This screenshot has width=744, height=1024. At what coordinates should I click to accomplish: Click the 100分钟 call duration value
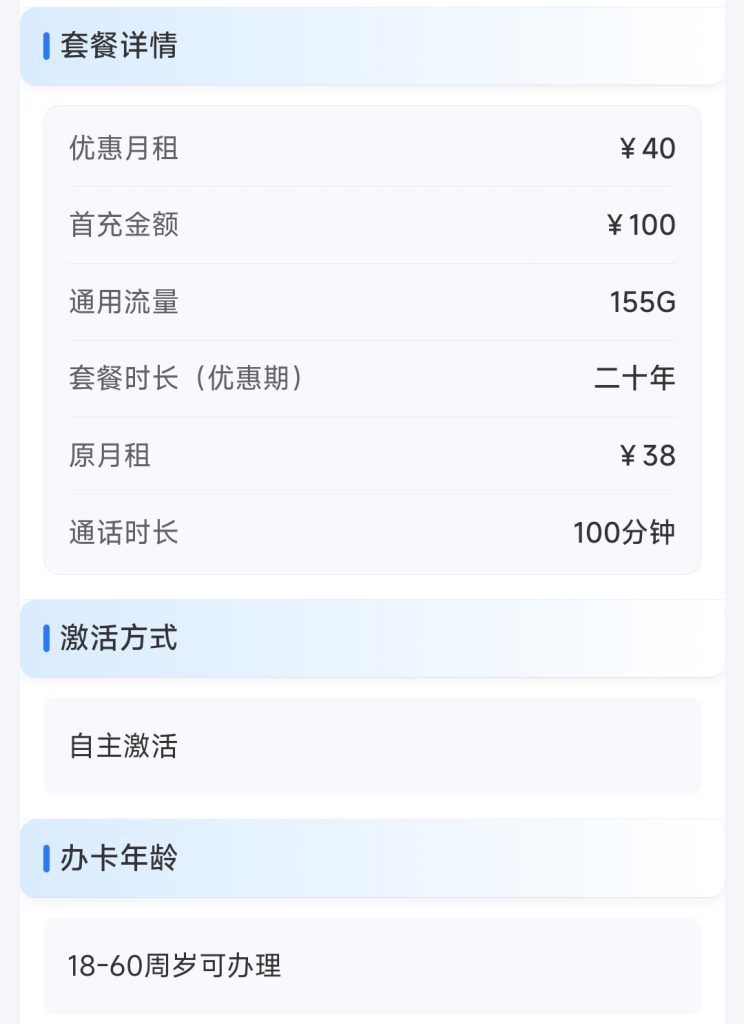point(625,533)
